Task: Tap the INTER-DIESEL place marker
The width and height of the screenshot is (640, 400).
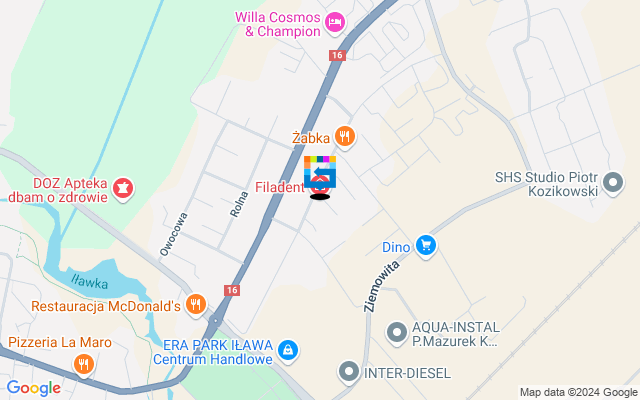Action: click(x=349, y=373)
